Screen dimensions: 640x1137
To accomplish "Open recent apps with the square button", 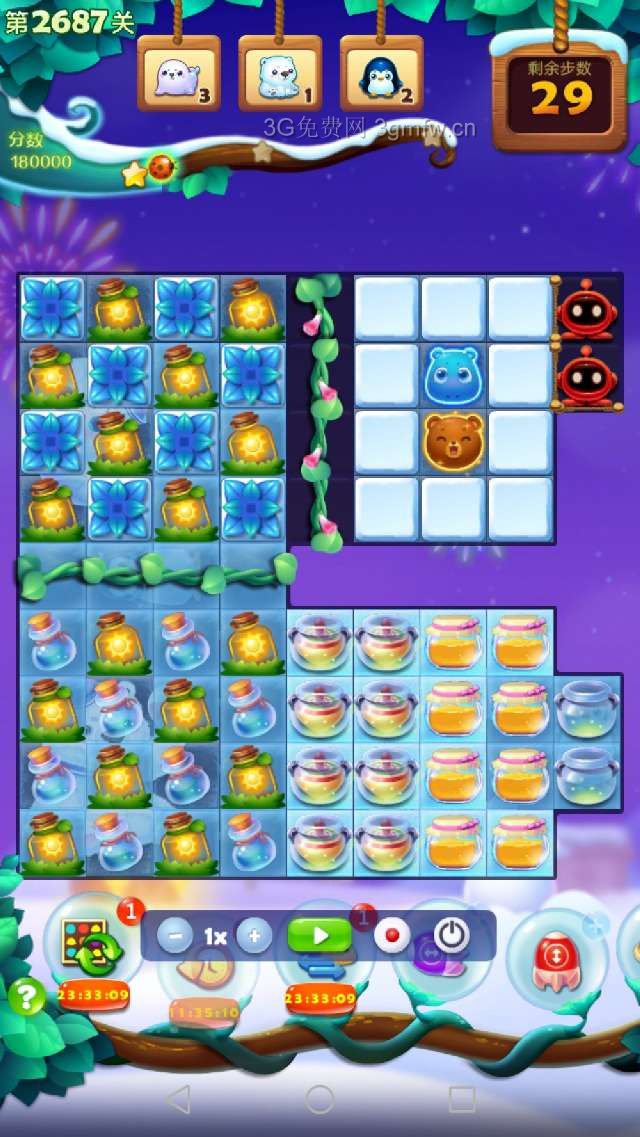I will tap(461, 1099).
